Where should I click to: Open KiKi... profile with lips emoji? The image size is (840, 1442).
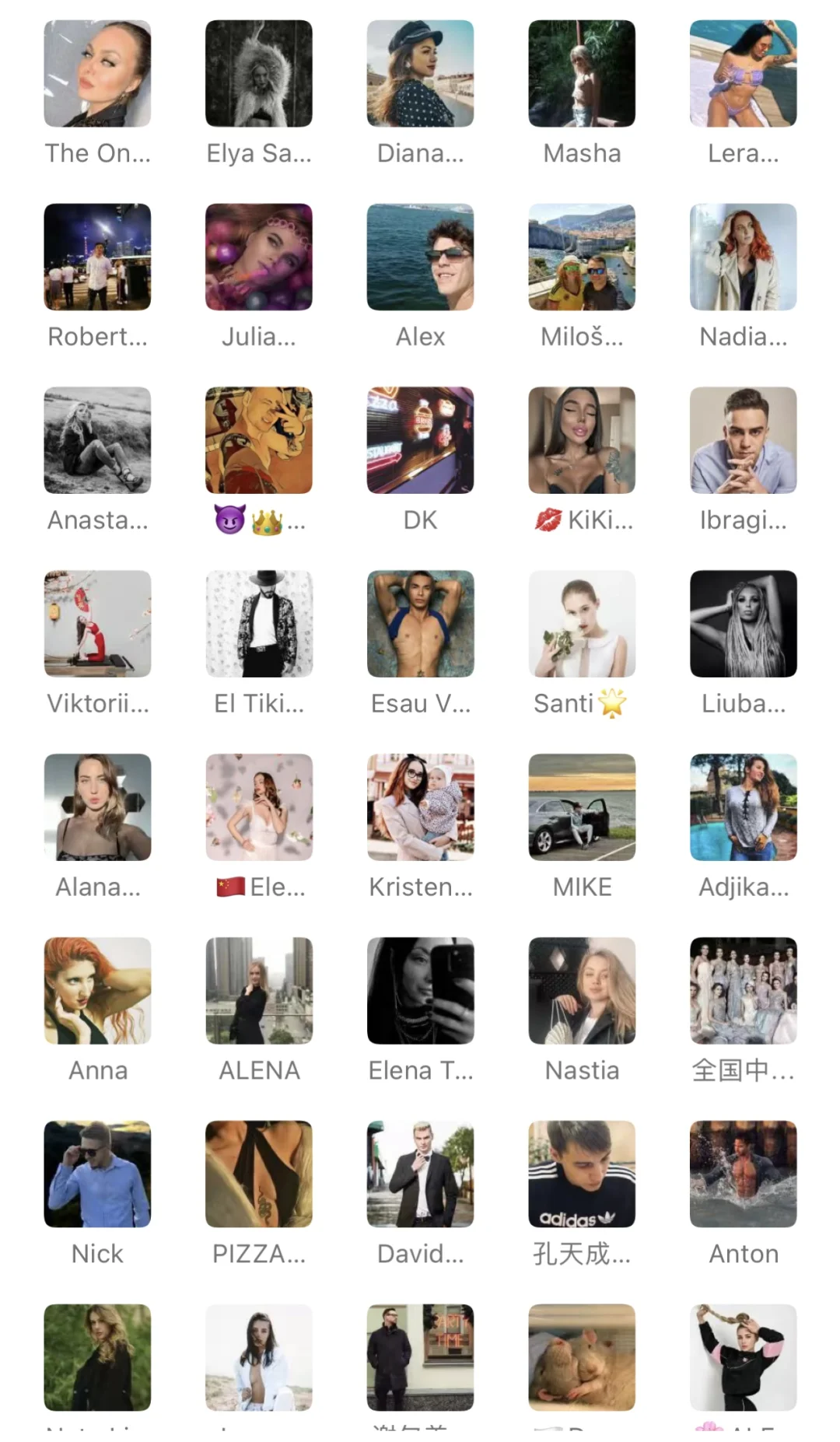pos(582,440)
